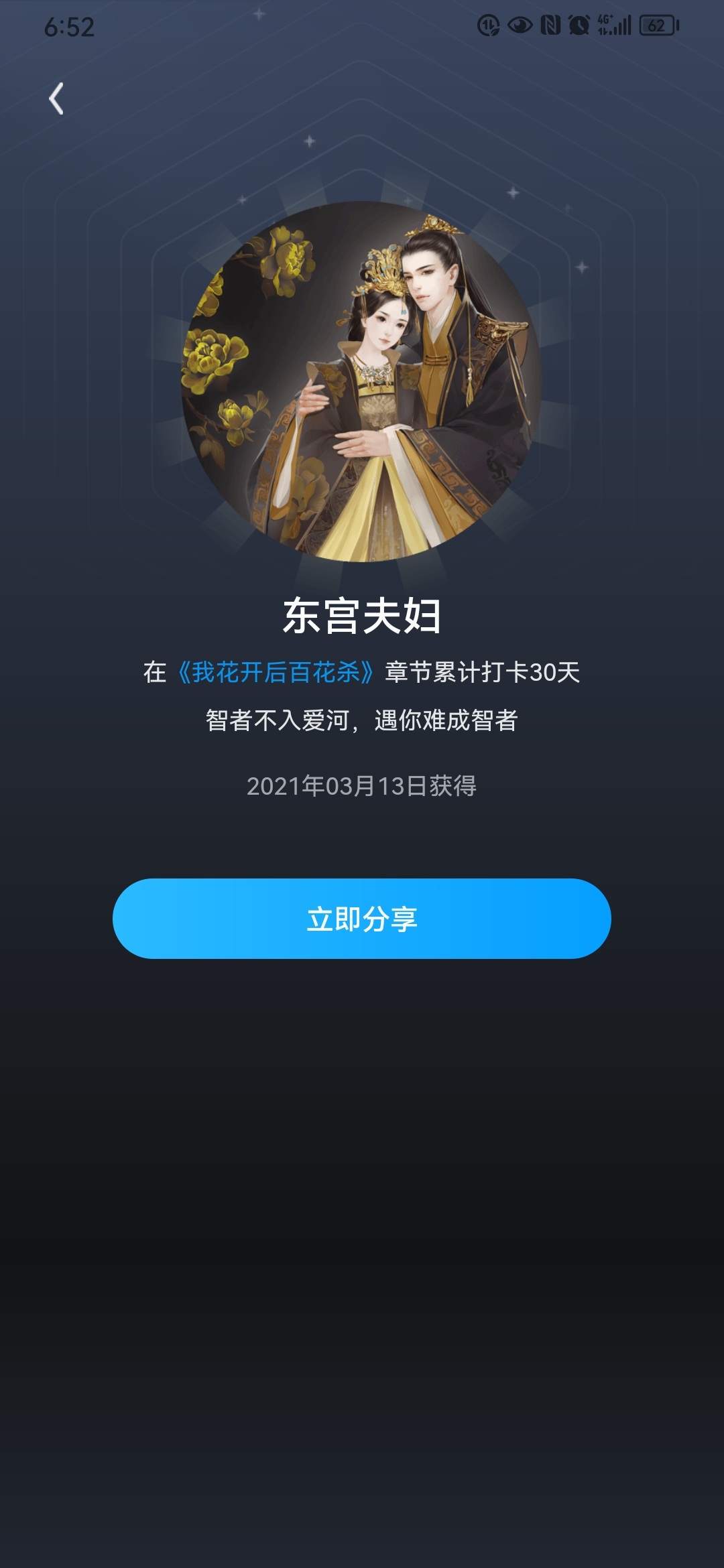Go back using the top-left arrow
This screenshot has height=1568, width=724.
coord(56,99)
